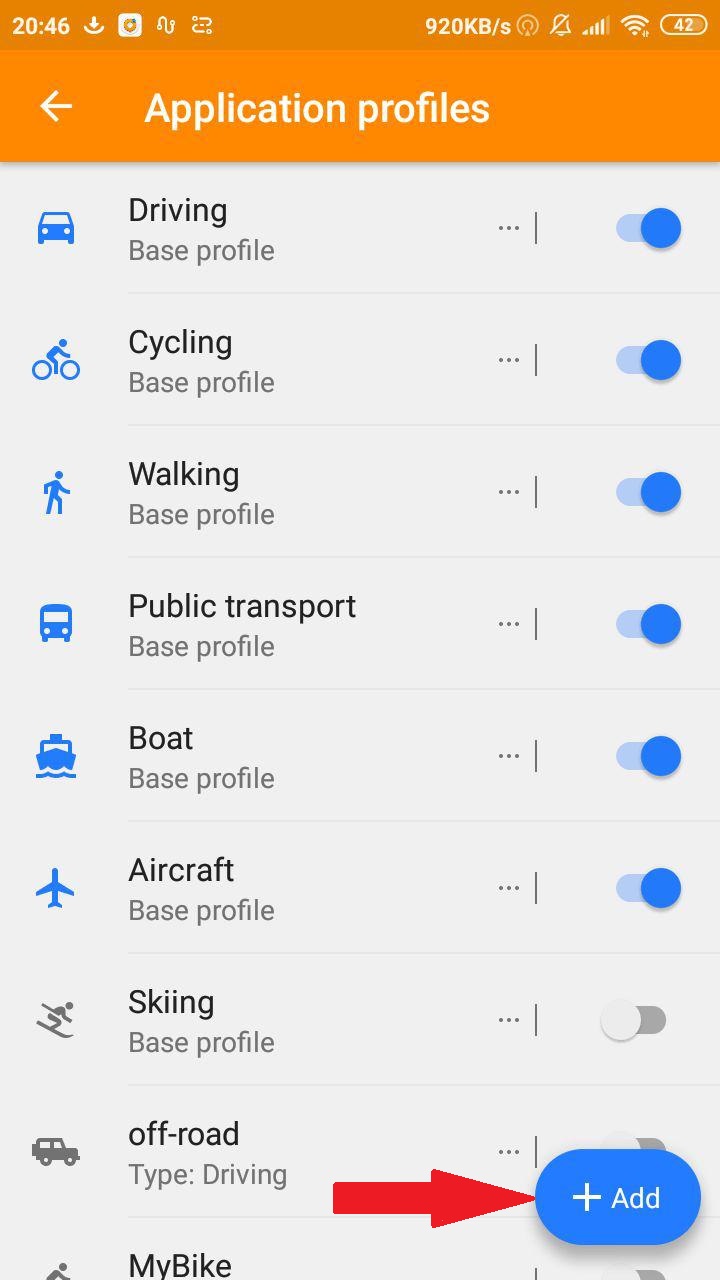
Task: View more options for Aircraft
Action: (509, 888)
